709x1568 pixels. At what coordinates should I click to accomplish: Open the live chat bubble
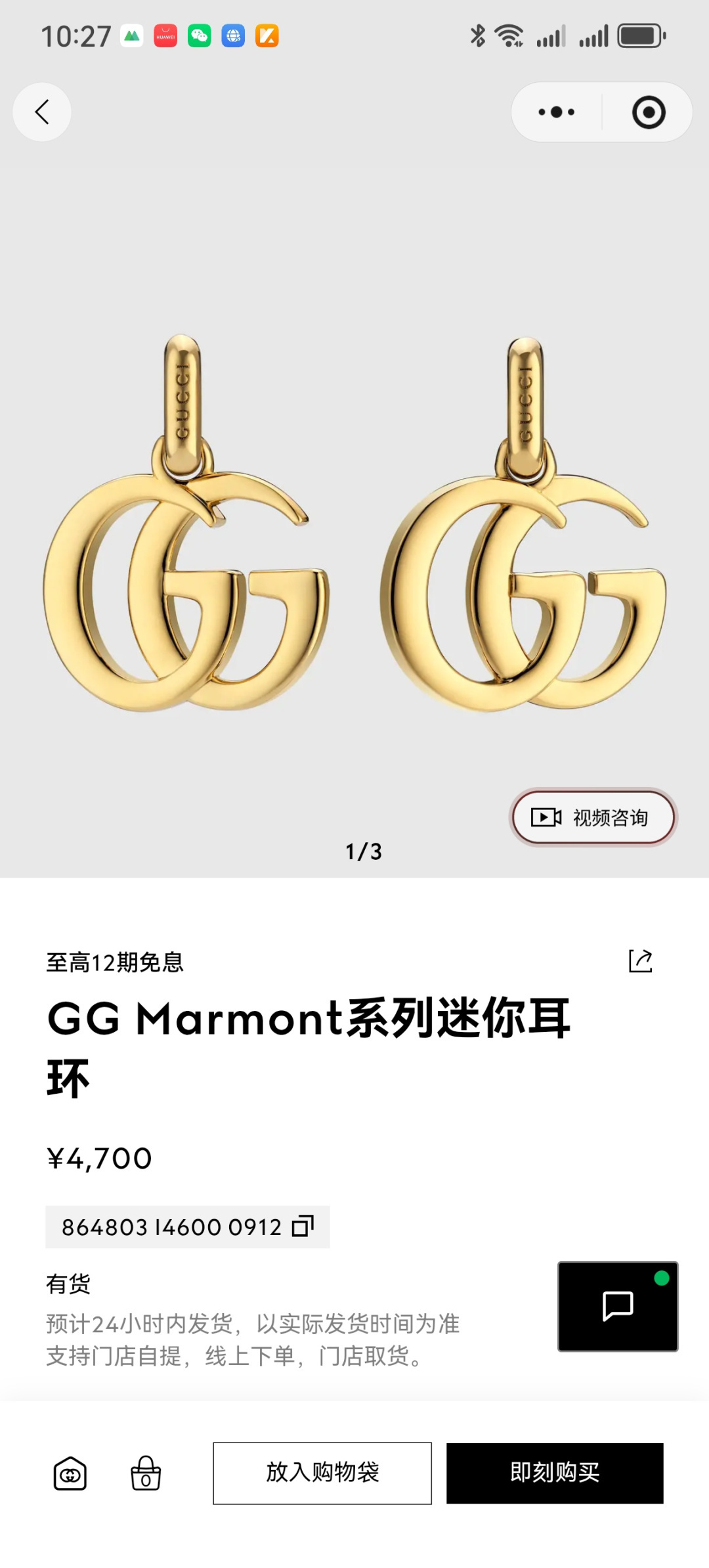point(617,1306)
